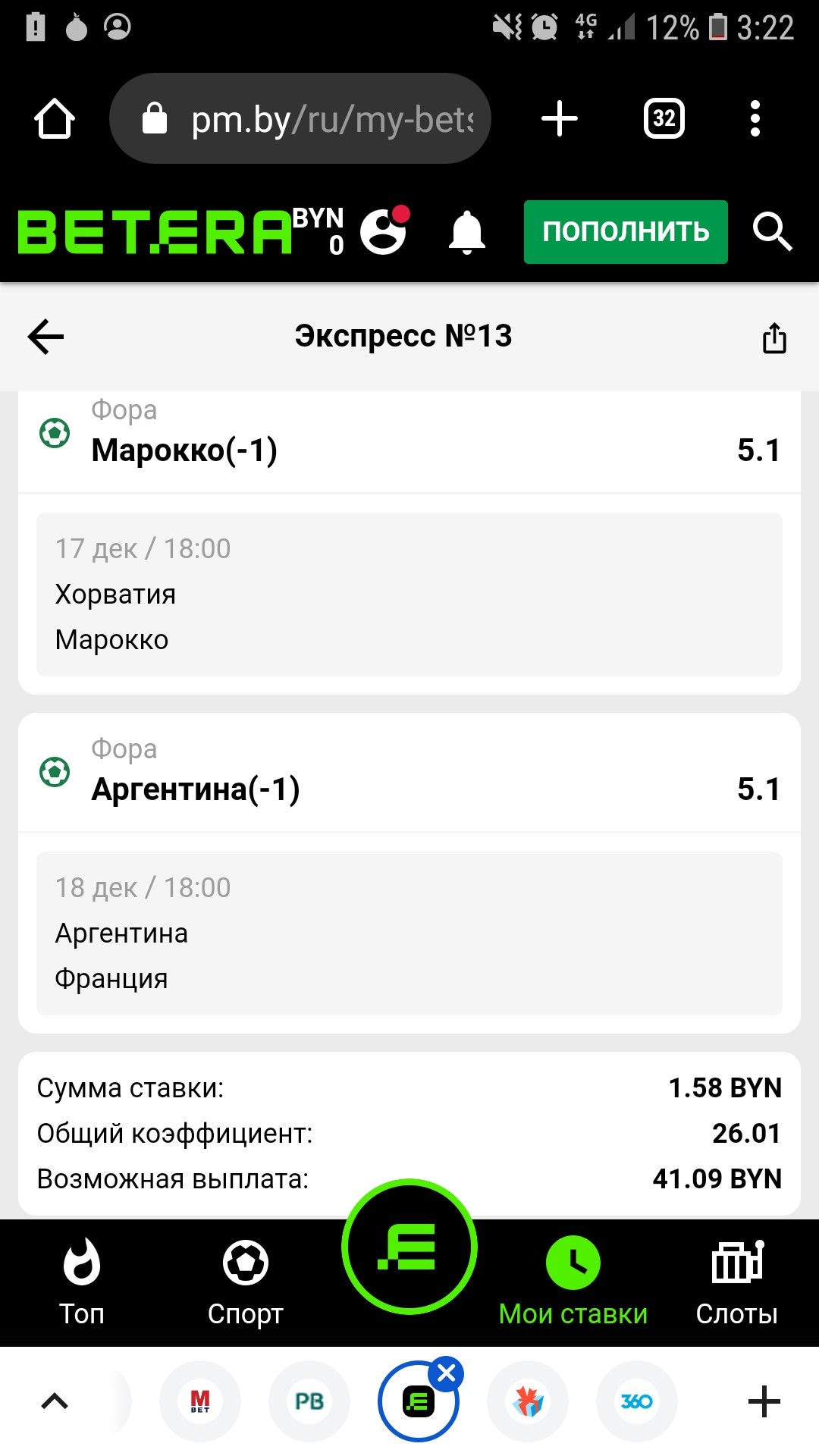Go back from Экспресс №13
819x1456 pixels.
45,337
